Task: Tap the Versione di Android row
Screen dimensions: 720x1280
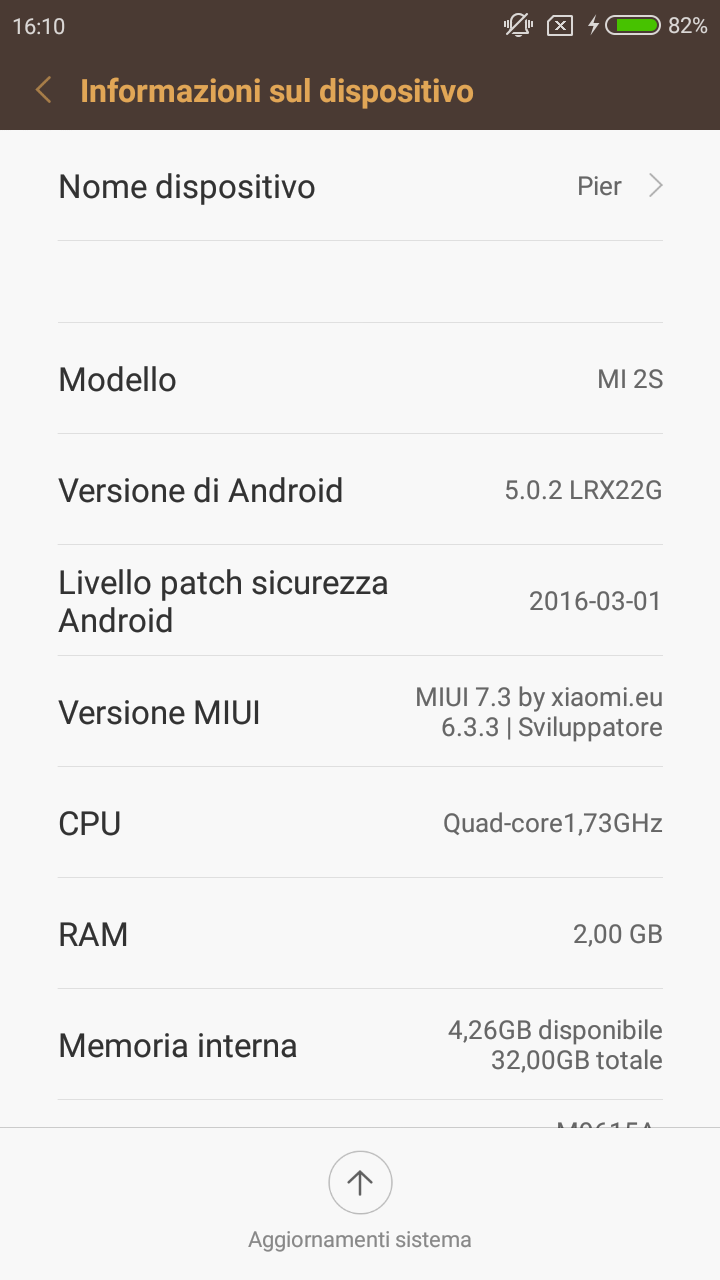Action: tap(360, 490)
